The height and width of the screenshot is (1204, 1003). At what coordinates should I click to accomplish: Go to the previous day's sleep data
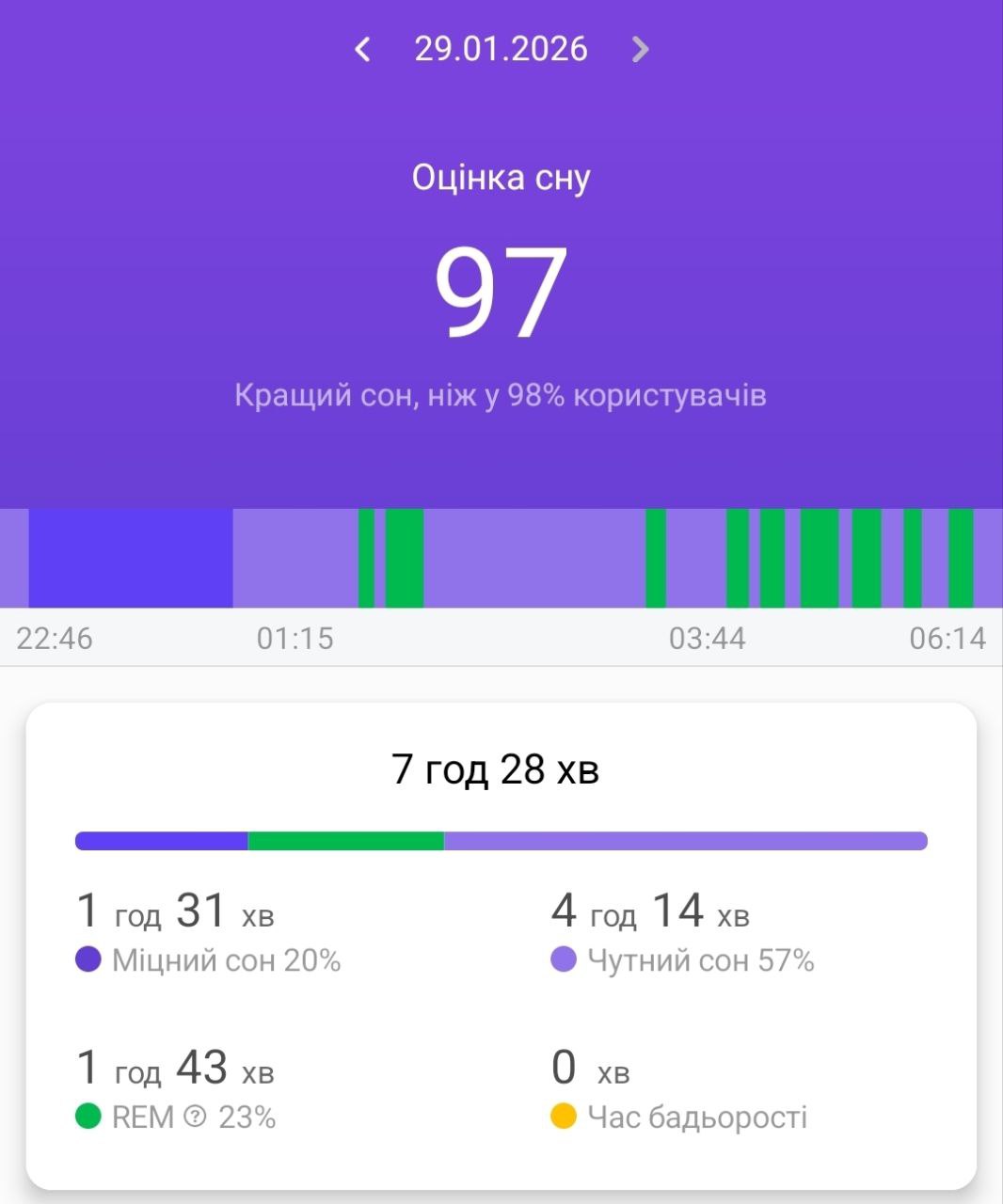[x=362, y=49]
